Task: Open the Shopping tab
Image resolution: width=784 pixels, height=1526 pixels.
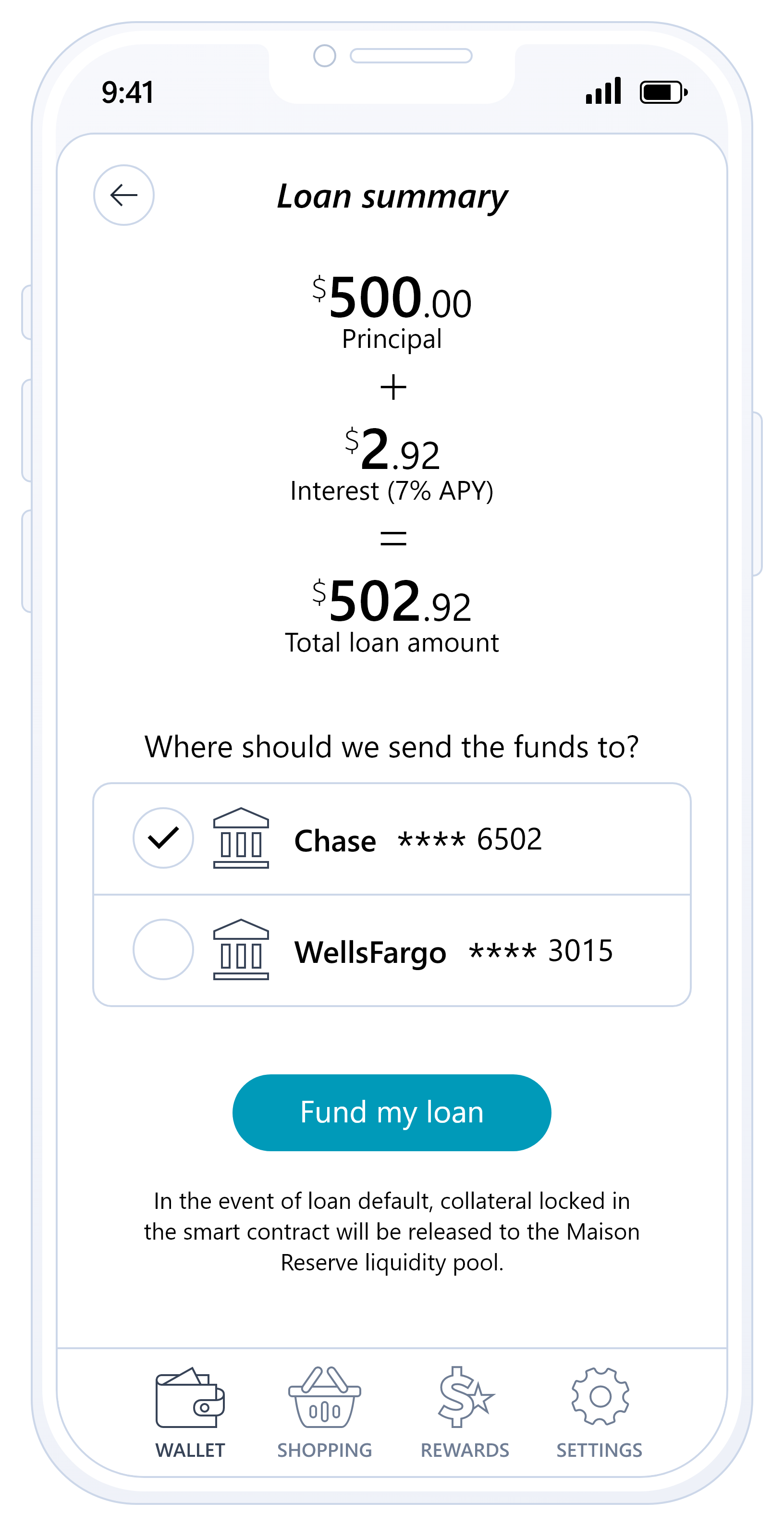Action: 324,1412
